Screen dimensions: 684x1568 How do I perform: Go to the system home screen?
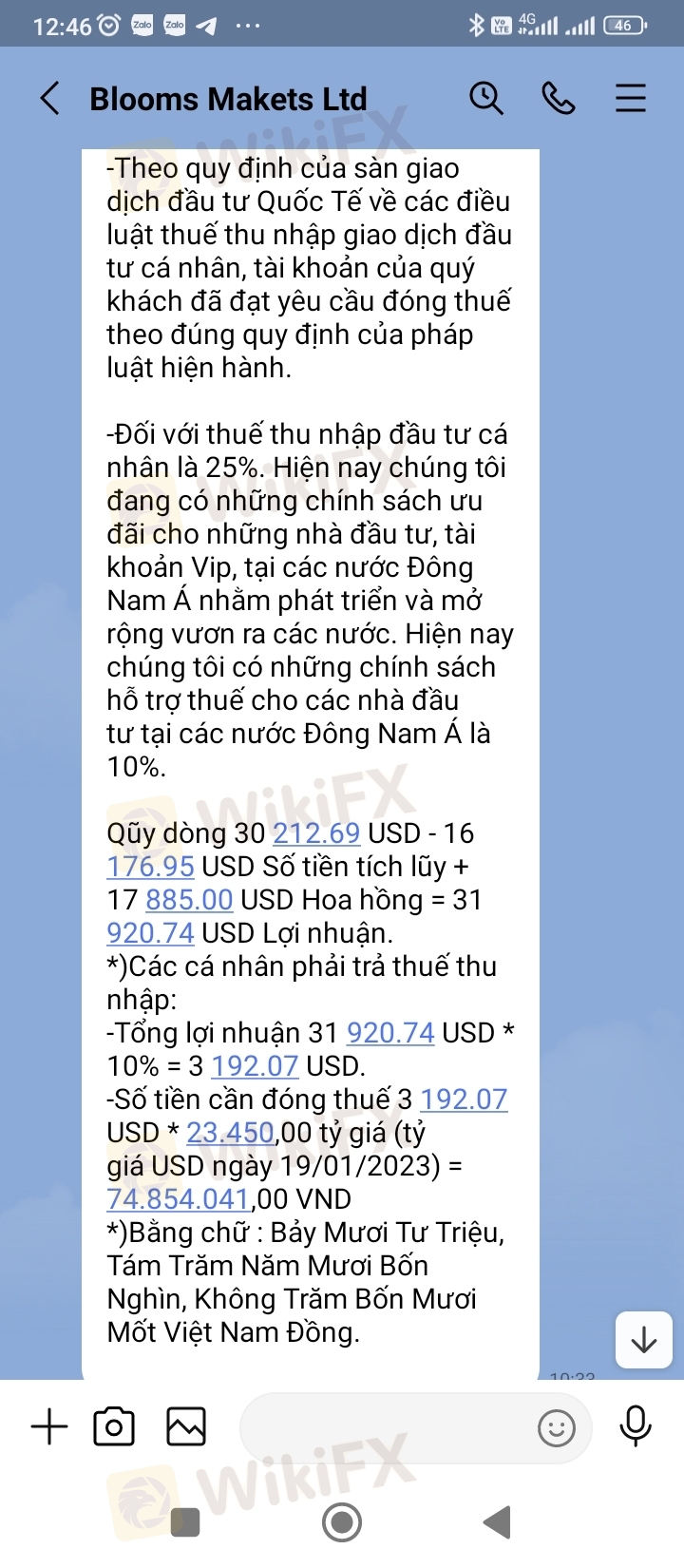point(342,1522)
